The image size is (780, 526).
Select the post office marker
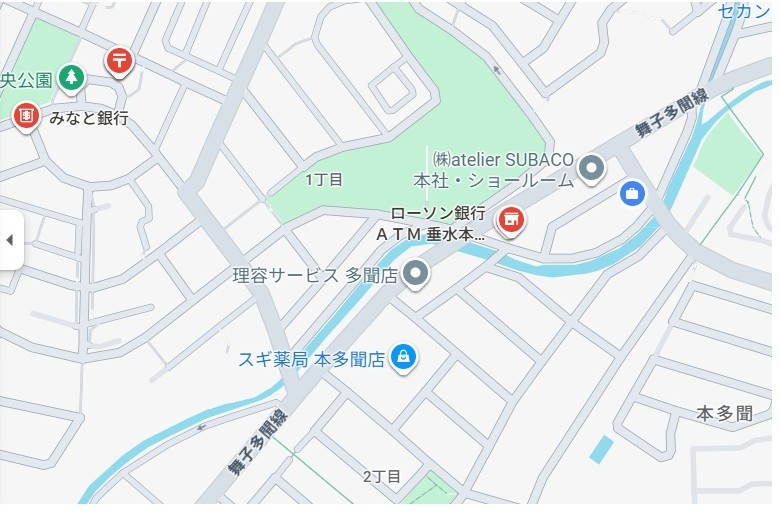pos(120,60)
